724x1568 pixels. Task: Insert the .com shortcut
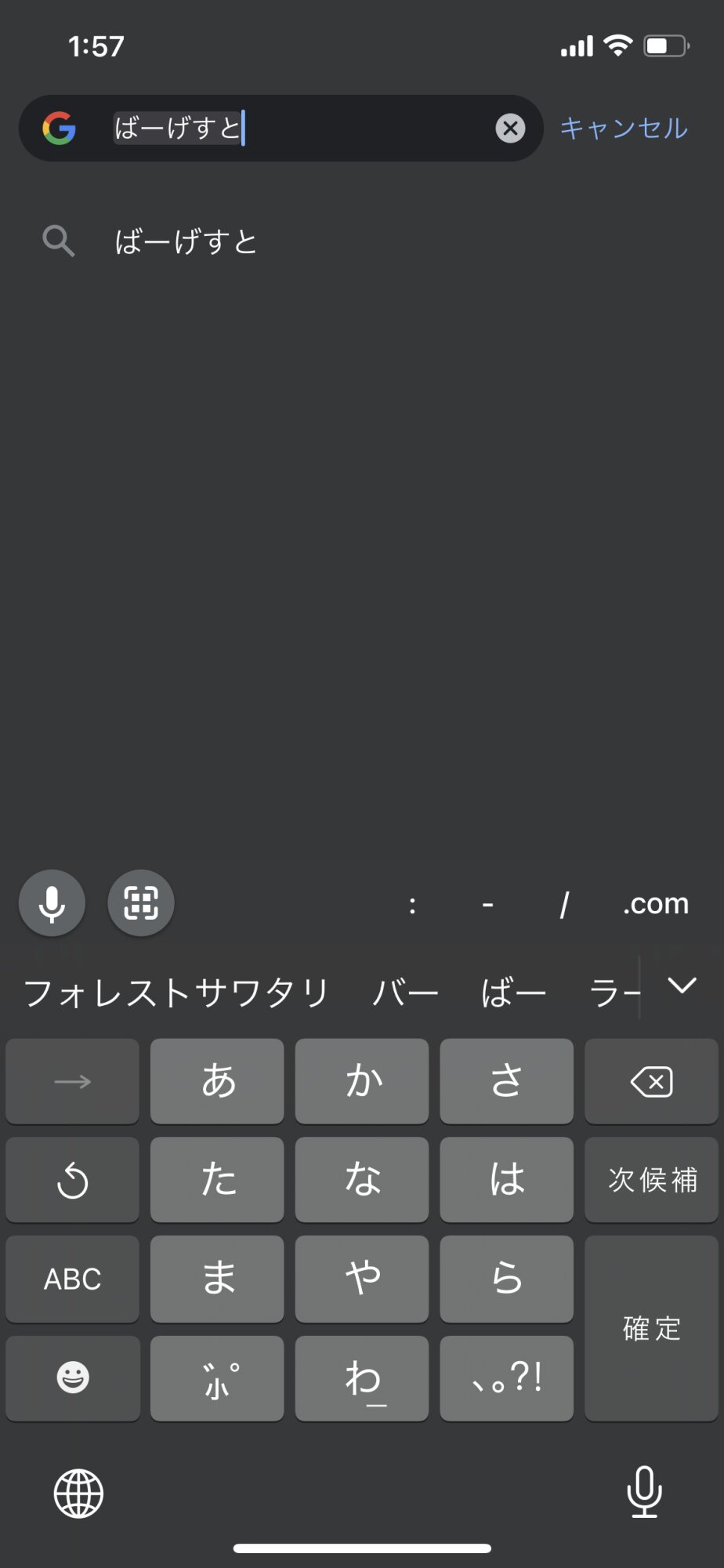coord(656,904)
